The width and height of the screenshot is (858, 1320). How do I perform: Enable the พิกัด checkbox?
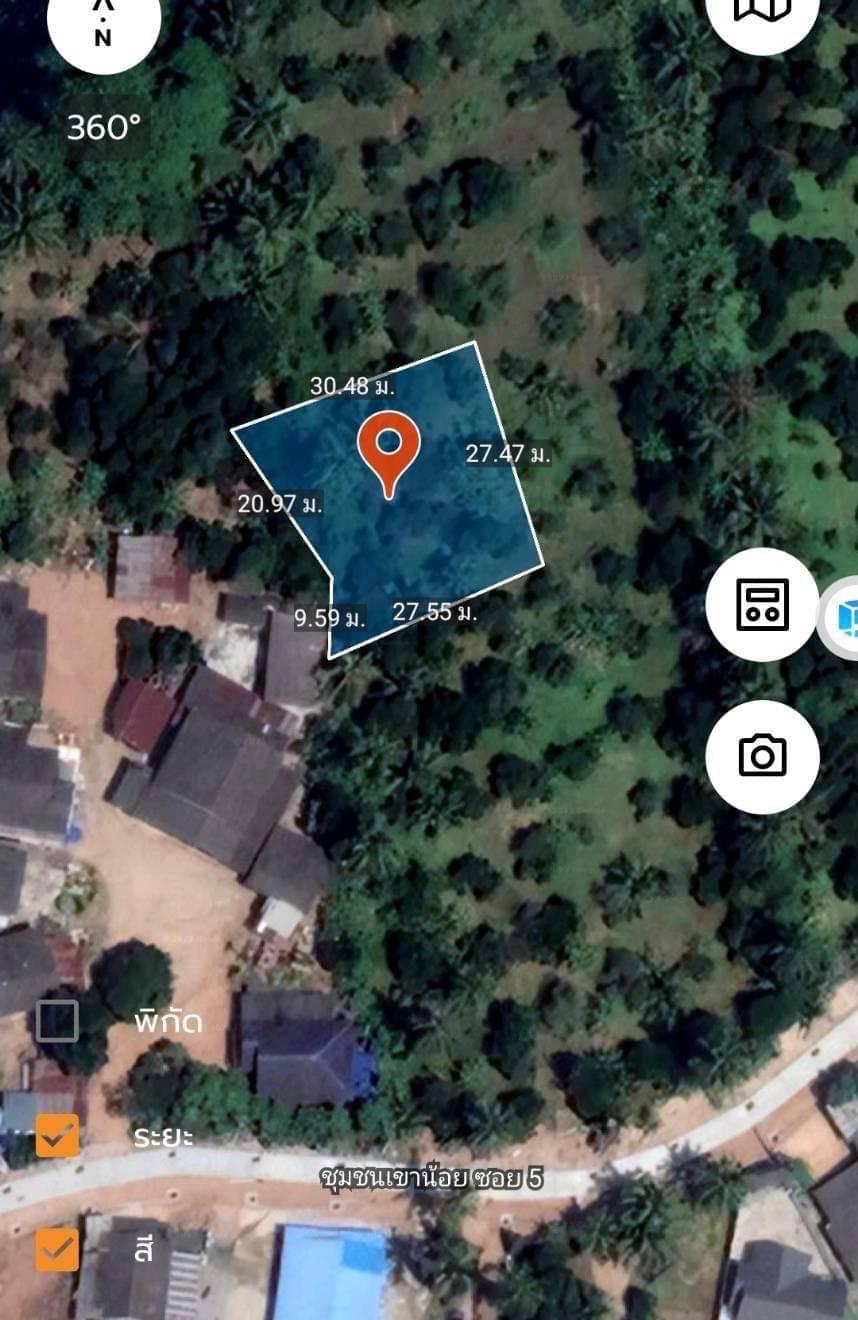pos(57,1021)
